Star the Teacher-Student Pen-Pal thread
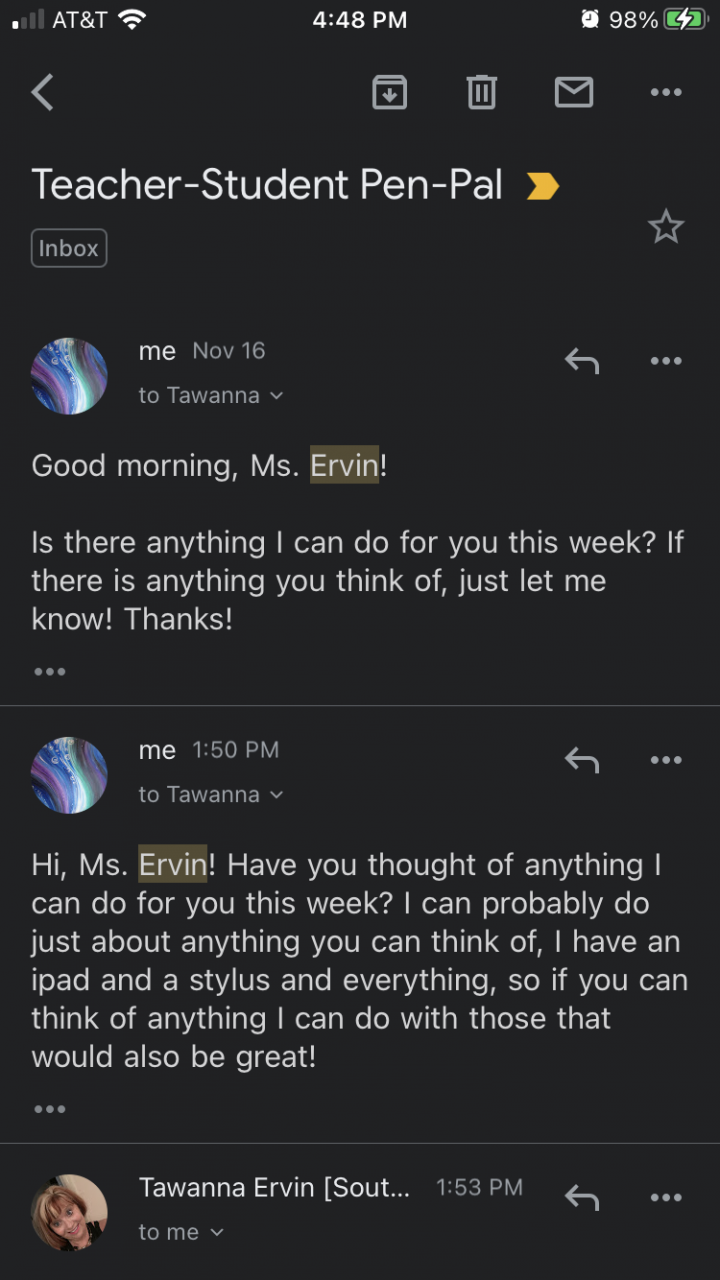 click(x=665, y=228)
